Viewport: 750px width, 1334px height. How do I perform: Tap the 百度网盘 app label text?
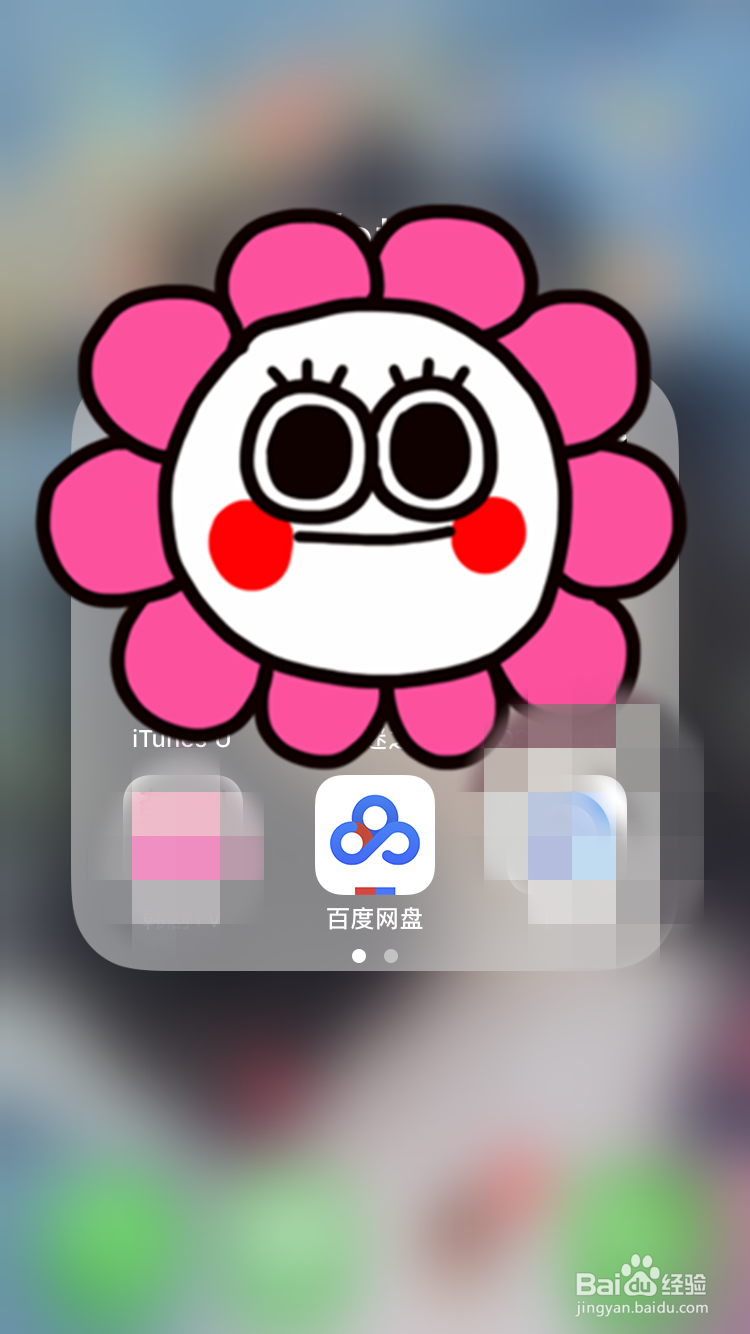(x=374, y=919)
